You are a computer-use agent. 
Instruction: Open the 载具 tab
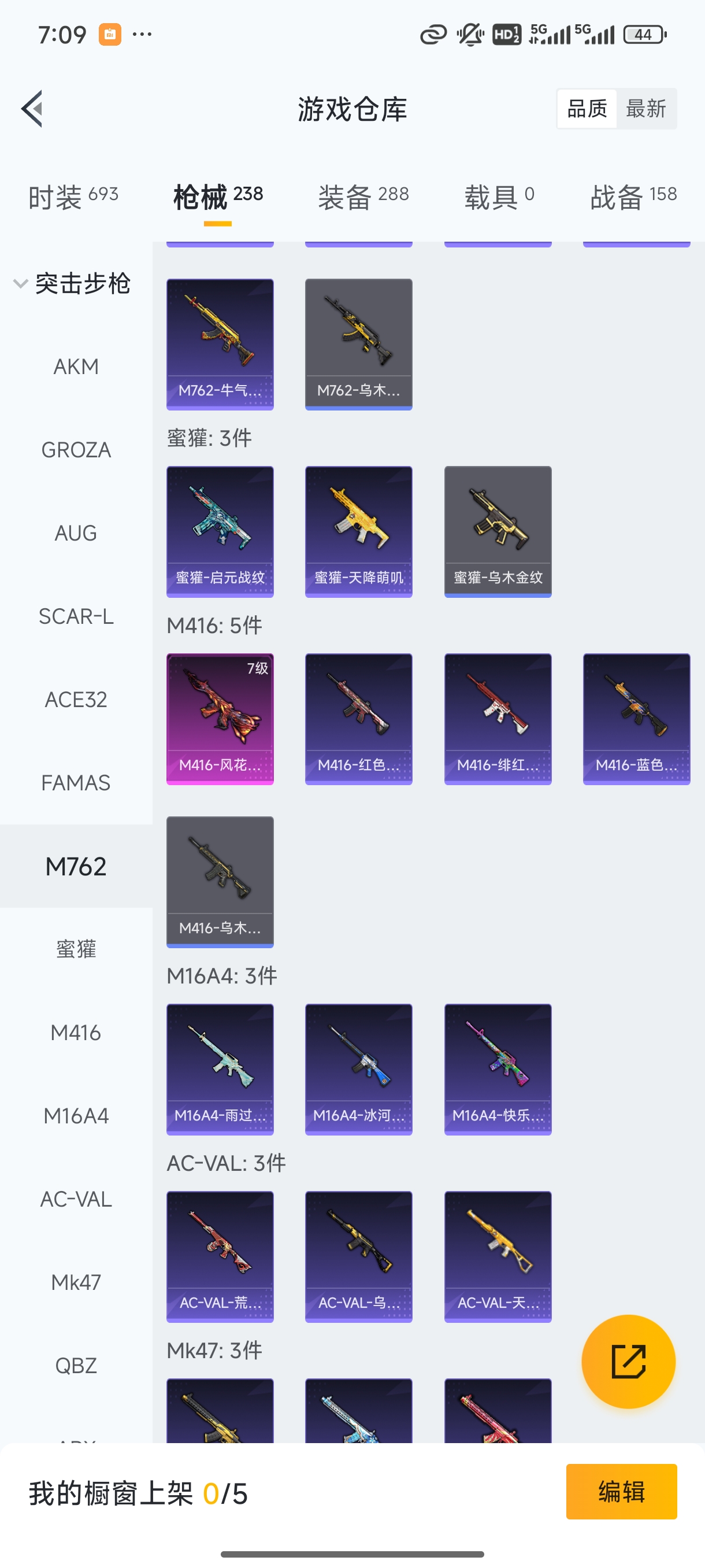499,197
